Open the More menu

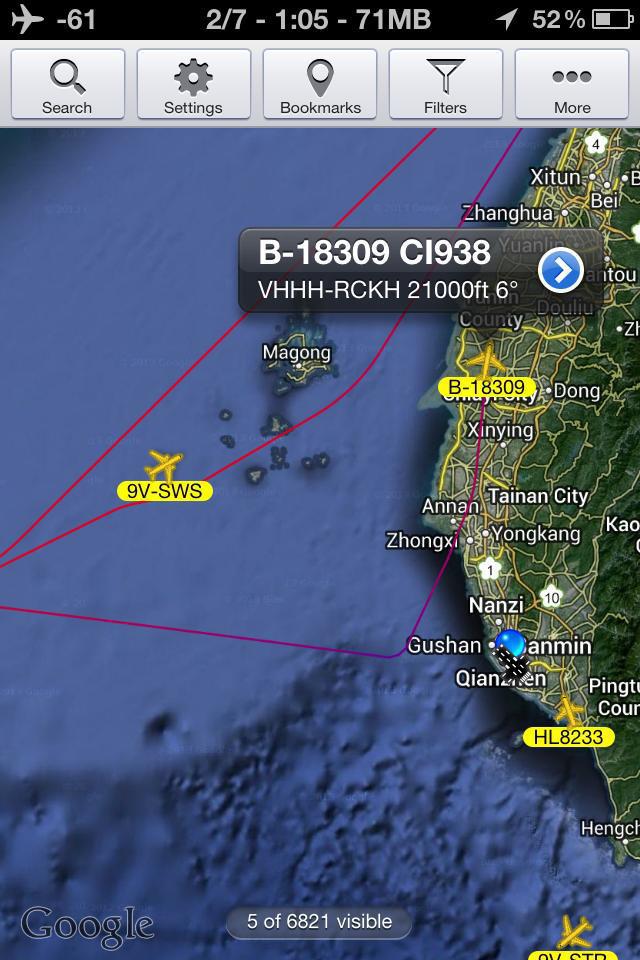(x=572, y=85)
